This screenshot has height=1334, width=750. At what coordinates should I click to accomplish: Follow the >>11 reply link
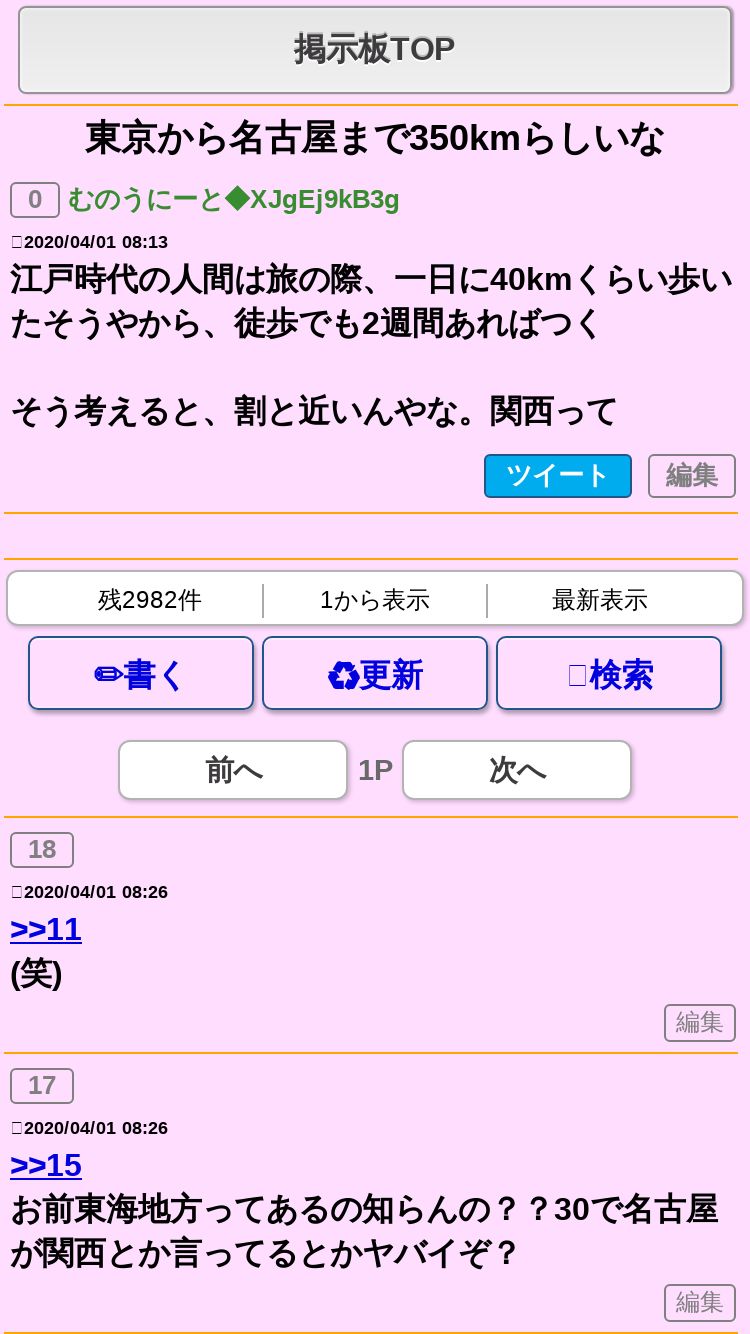[46, 929]
